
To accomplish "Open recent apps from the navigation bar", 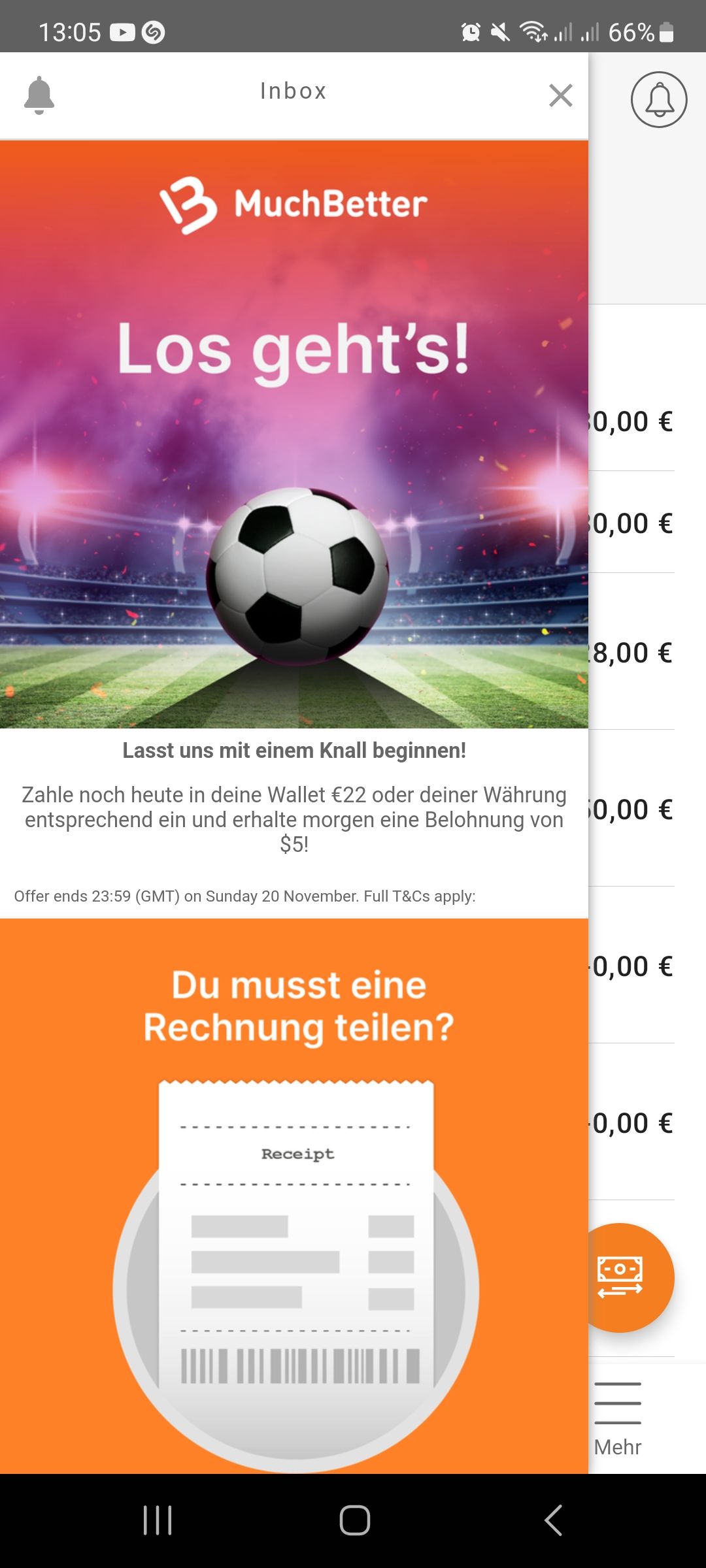I will click(158, 1520).
